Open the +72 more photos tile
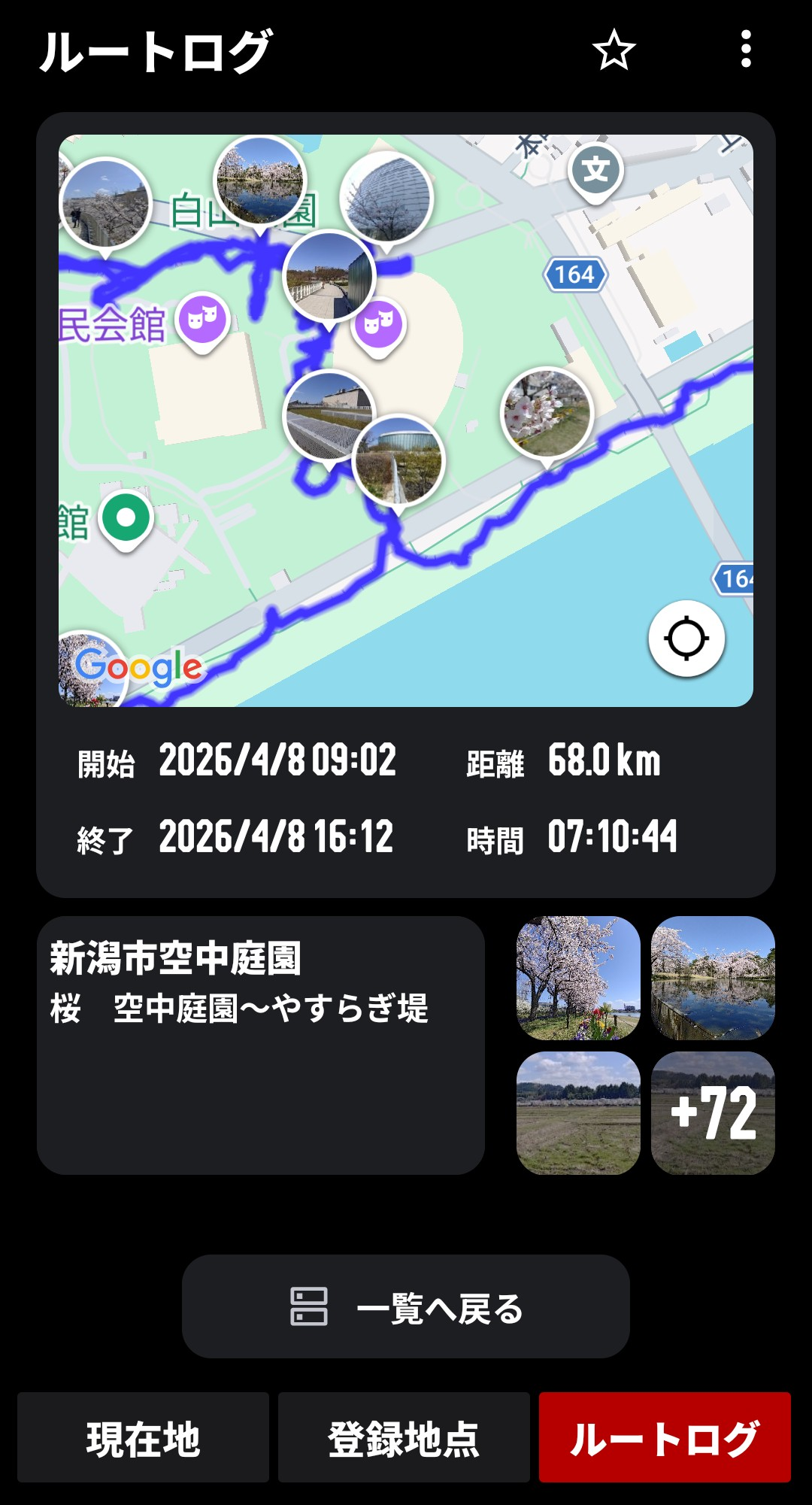Viewport: 812px width, 1505px height. [x=713, y=1113]
